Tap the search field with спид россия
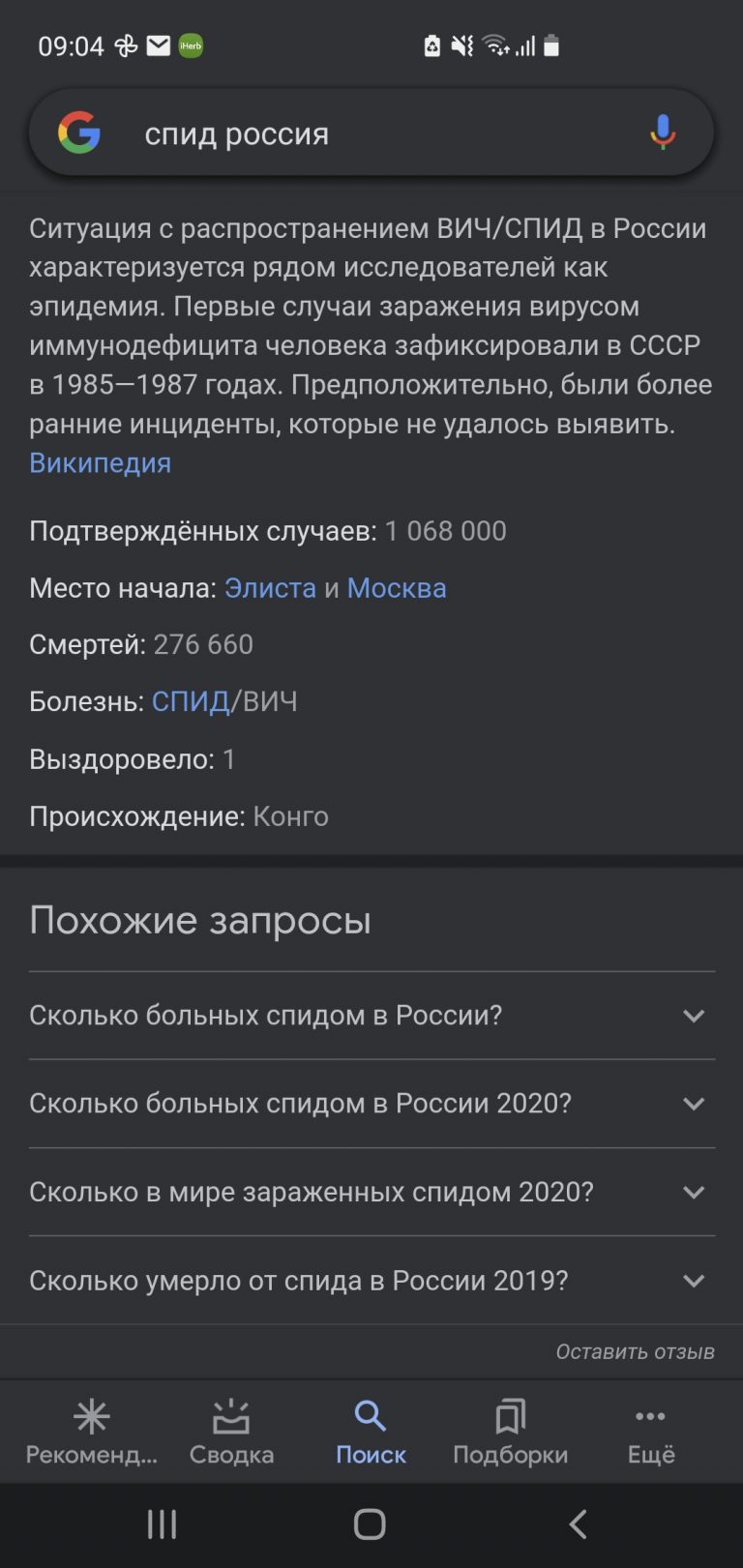The width and height of the screenshot is (743, 1568). pos(371,133)
